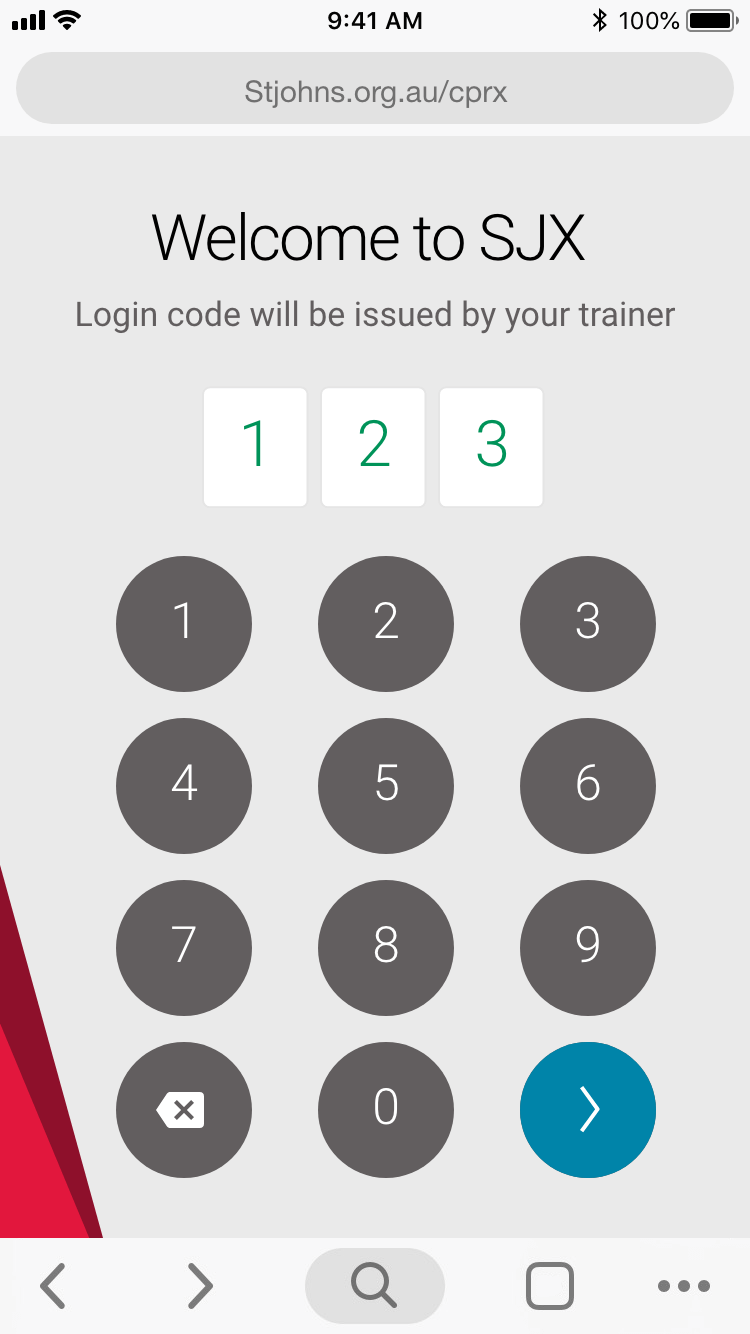Select keypad digit 3
This screenshot has height=1334, width=750.
pyautogui.click(x=588, y=624)
